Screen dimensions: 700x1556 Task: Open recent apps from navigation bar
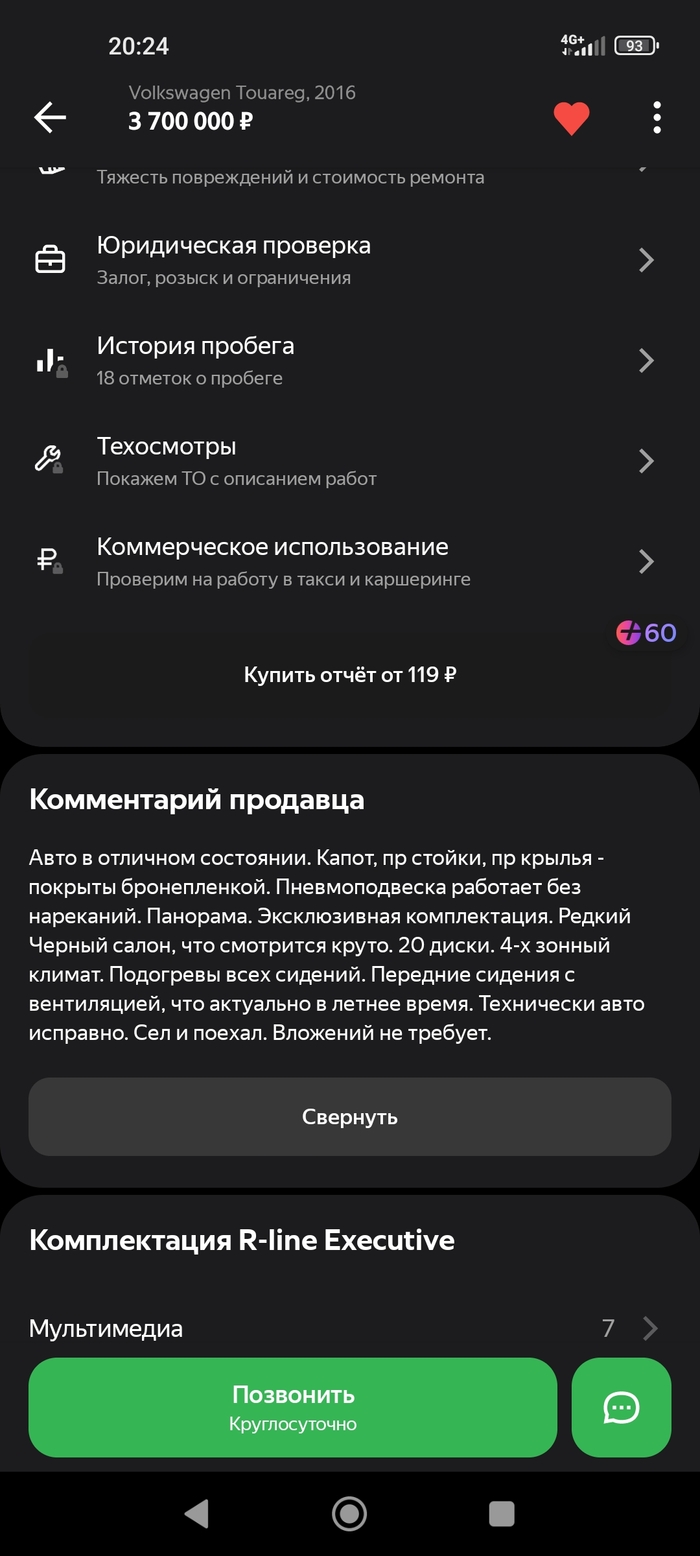[x=501, y=1514]
